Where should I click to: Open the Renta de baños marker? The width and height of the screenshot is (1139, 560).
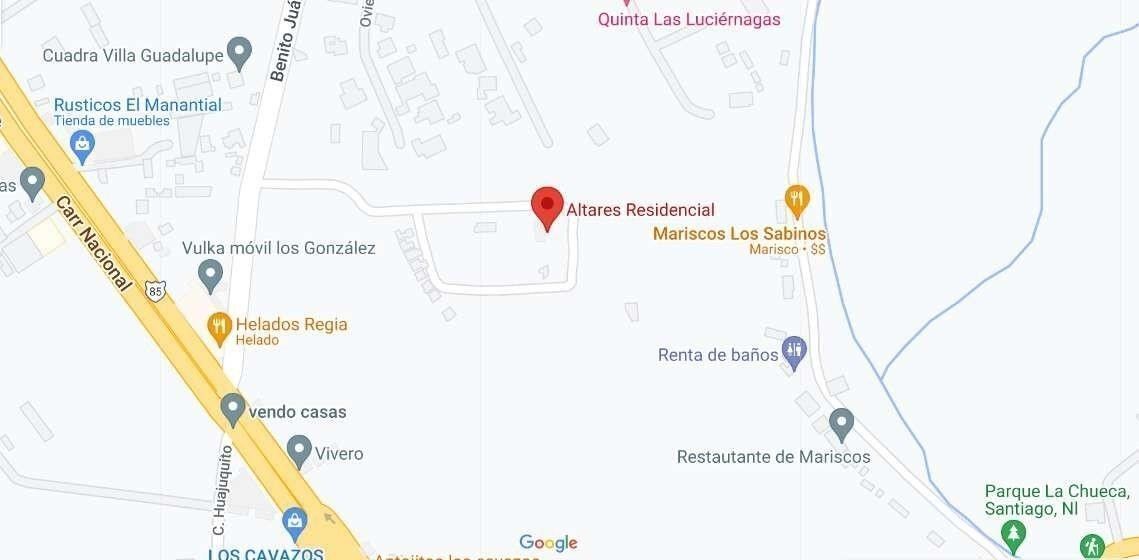point(796,351)
